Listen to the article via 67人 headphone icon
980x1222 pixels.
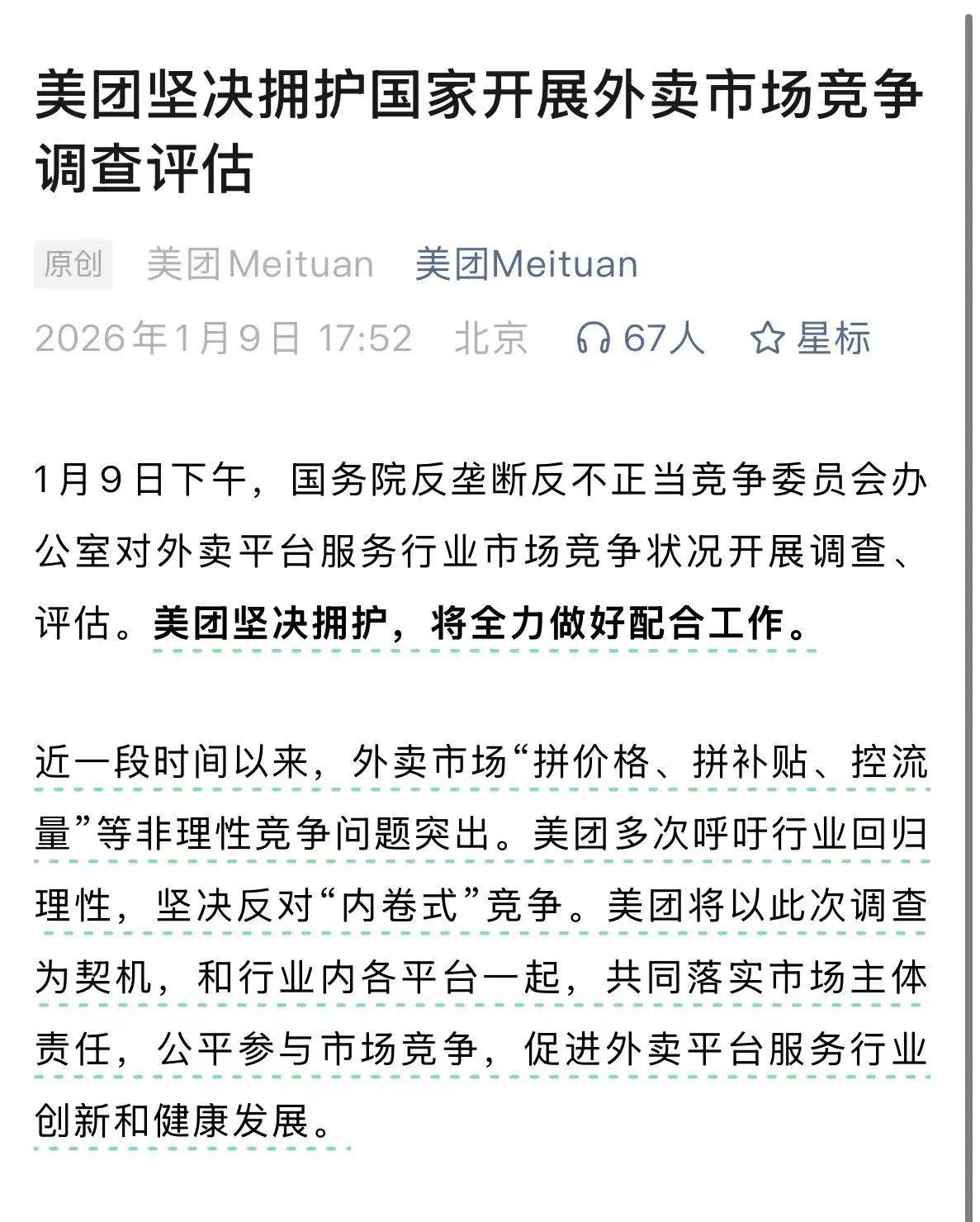tap(593, 339)
